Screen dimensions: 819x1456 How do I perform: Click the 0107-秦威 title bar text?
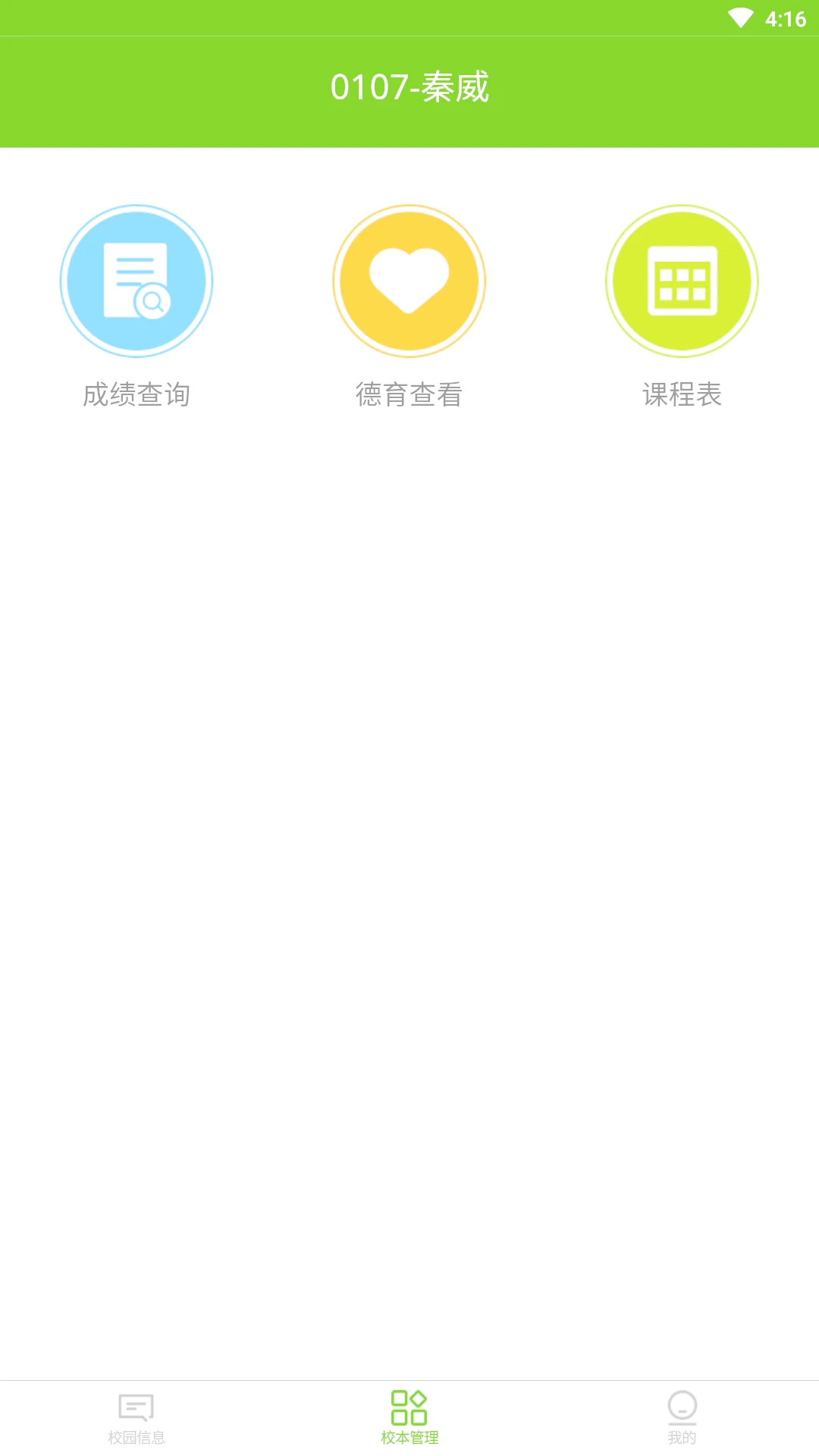pos(409,87)
